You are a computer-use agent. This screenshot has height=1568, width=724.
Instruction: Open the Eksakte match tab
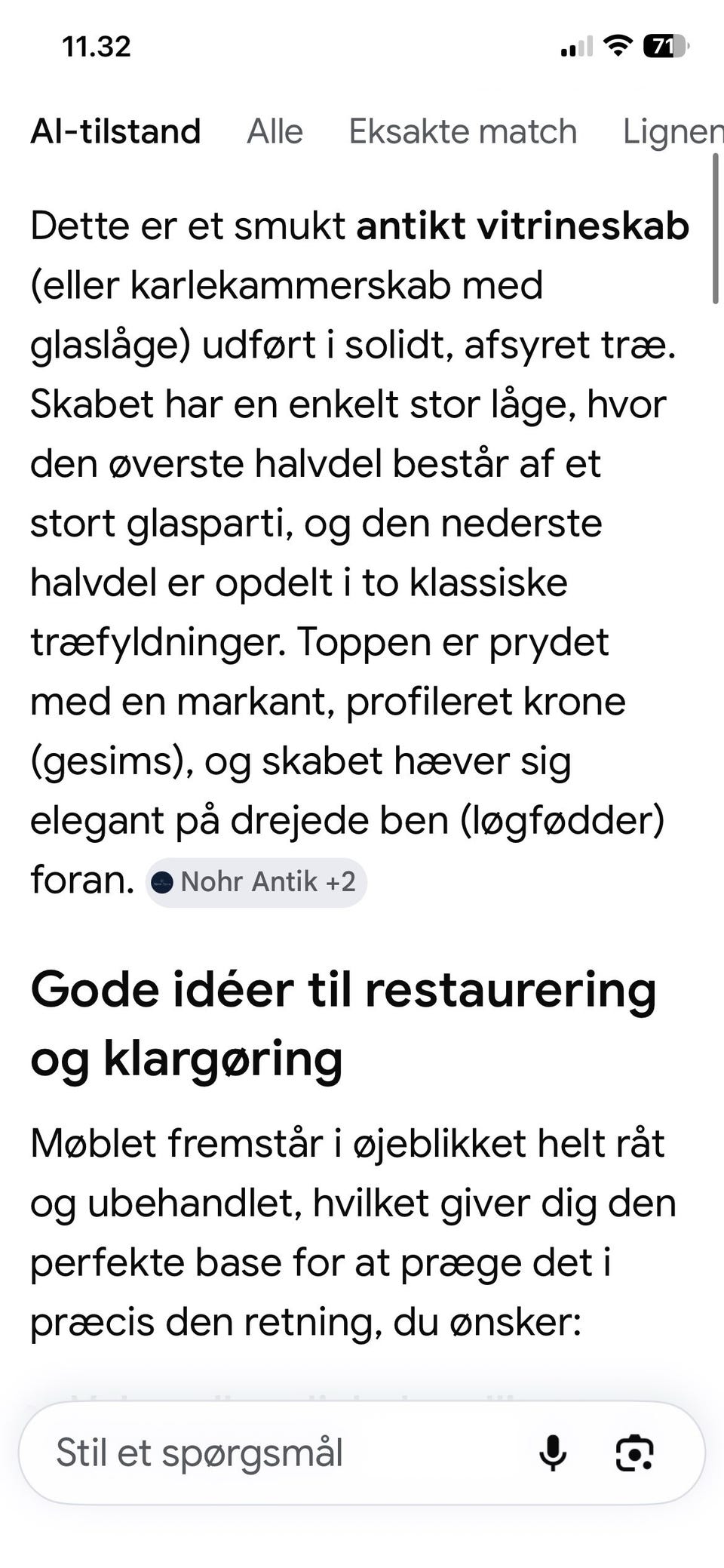(x=462, y=131)
